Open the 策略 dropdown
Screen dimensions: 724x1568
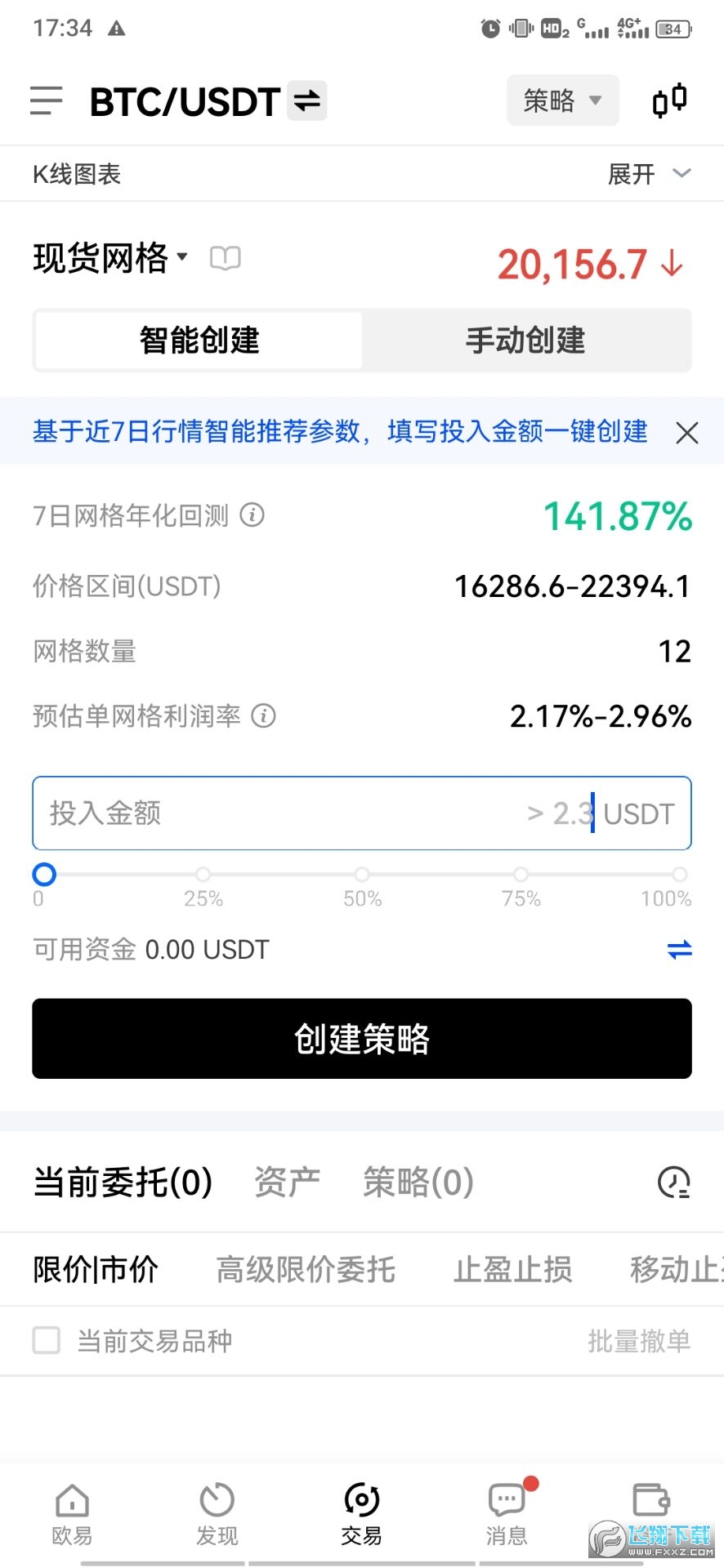(x=562, y=100)
